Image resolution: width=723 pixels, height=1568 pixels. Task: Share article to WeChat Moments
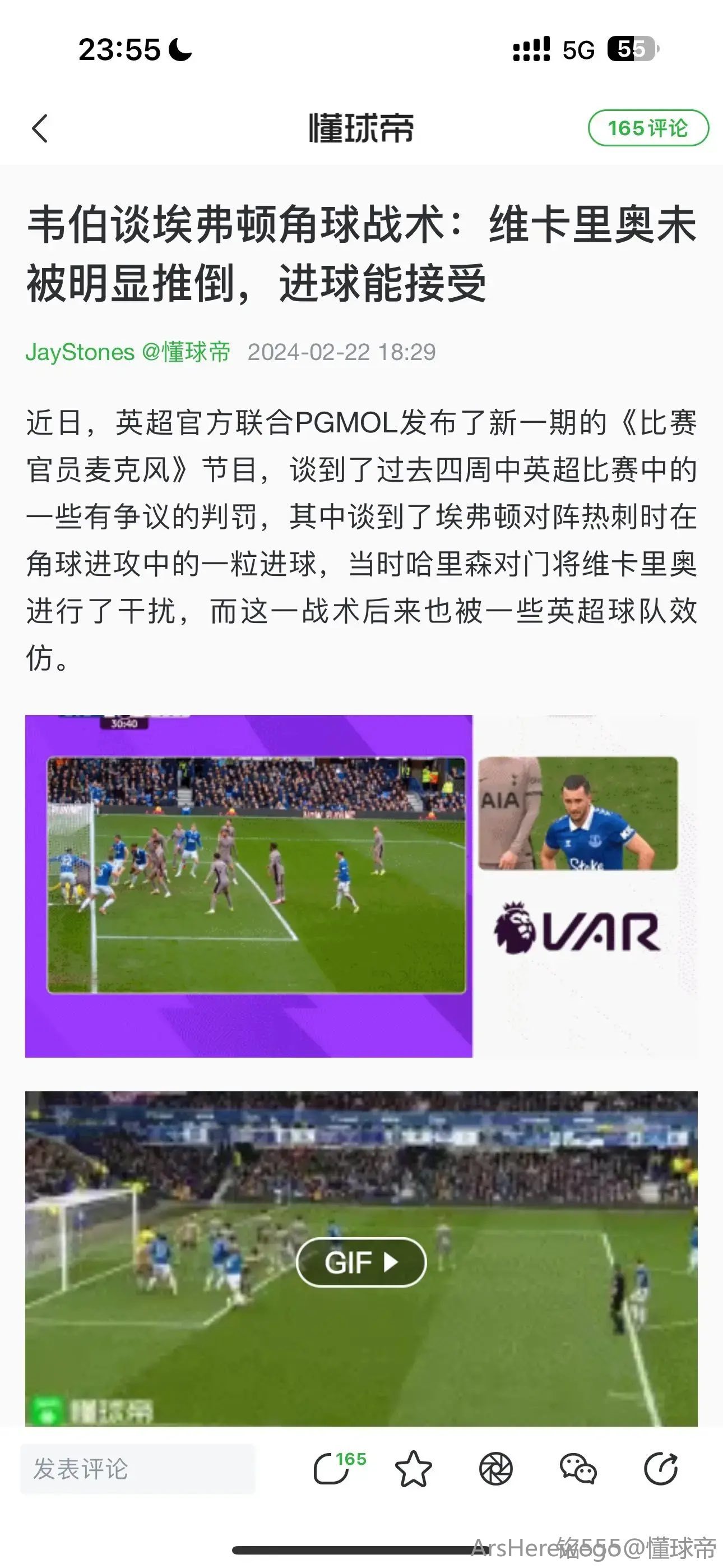point(496,1469)
